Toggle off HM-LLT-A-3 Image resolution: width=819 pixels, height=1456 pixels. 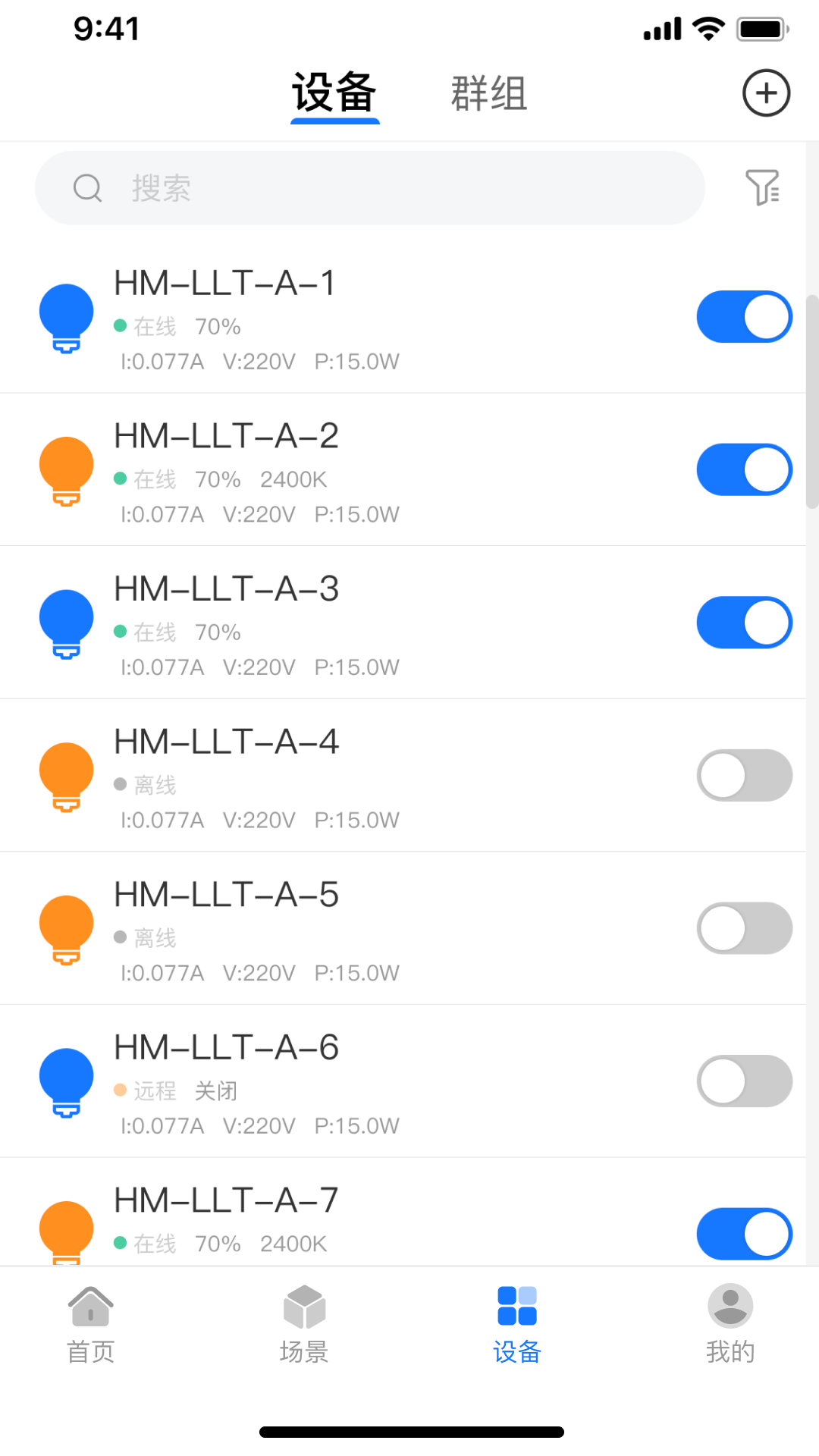point(744,623)
